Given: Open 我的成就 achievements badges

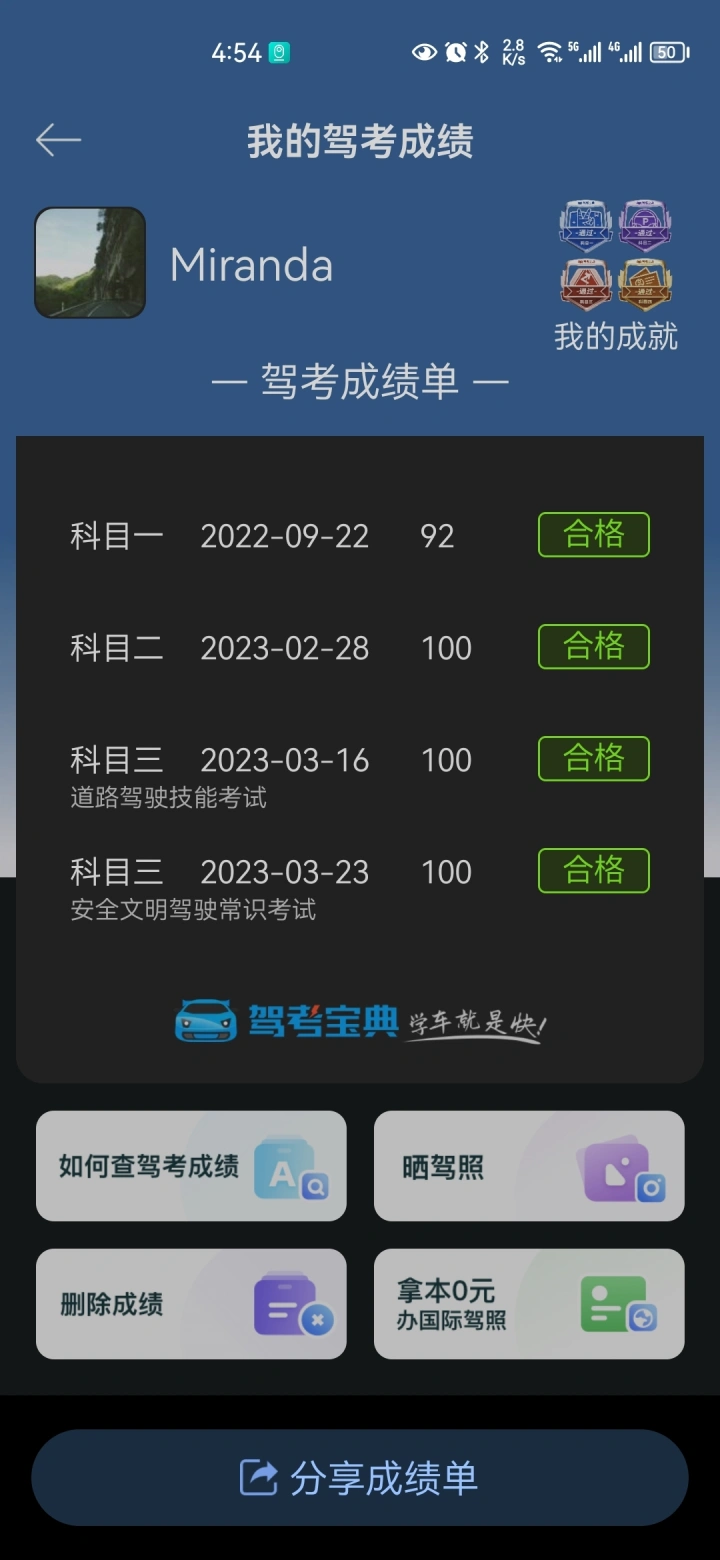Looking at the screenshot, I should click(615, 277).
